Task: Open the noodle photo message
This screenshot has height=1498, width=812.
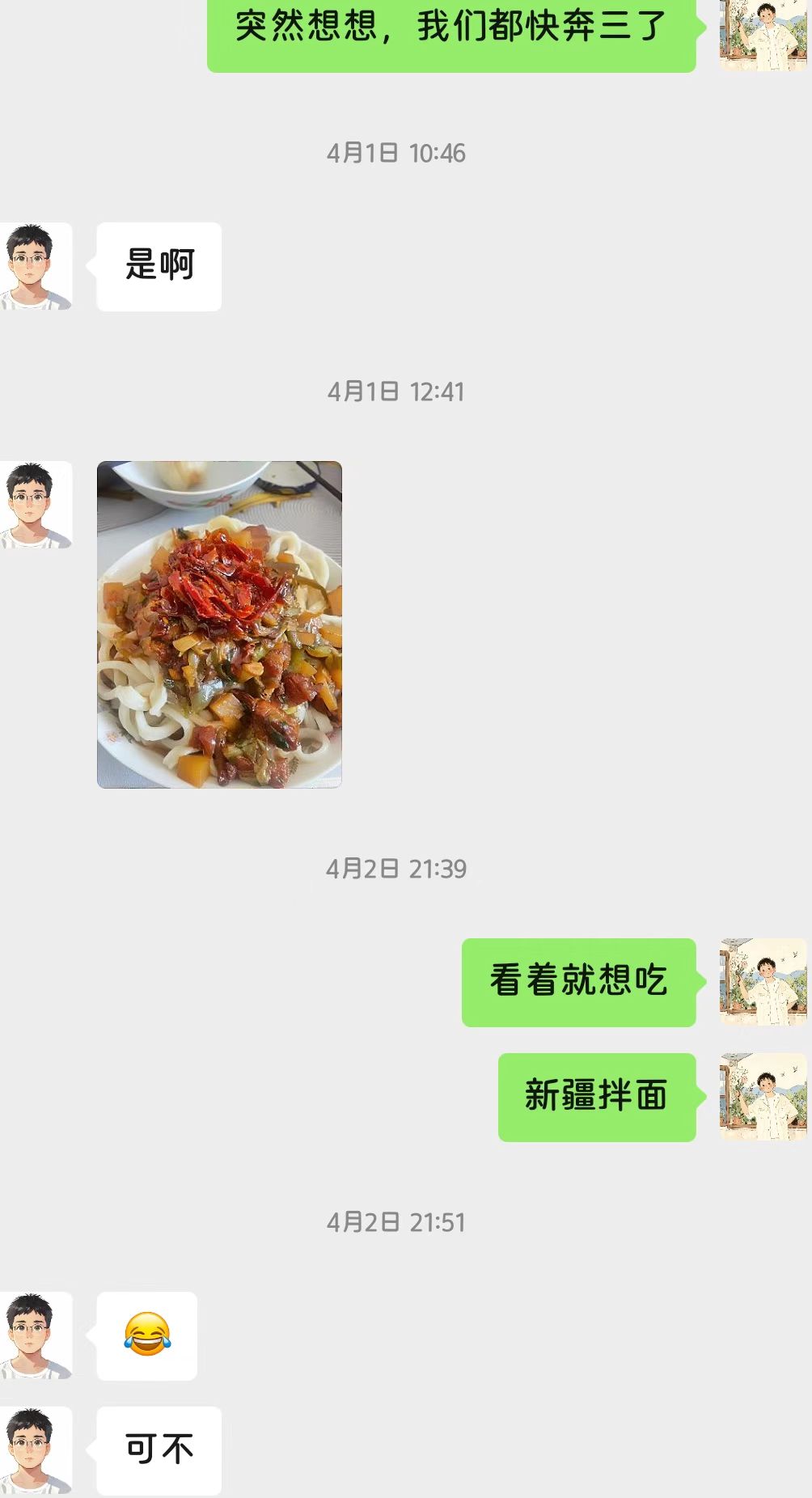Action: coord(219,624)
